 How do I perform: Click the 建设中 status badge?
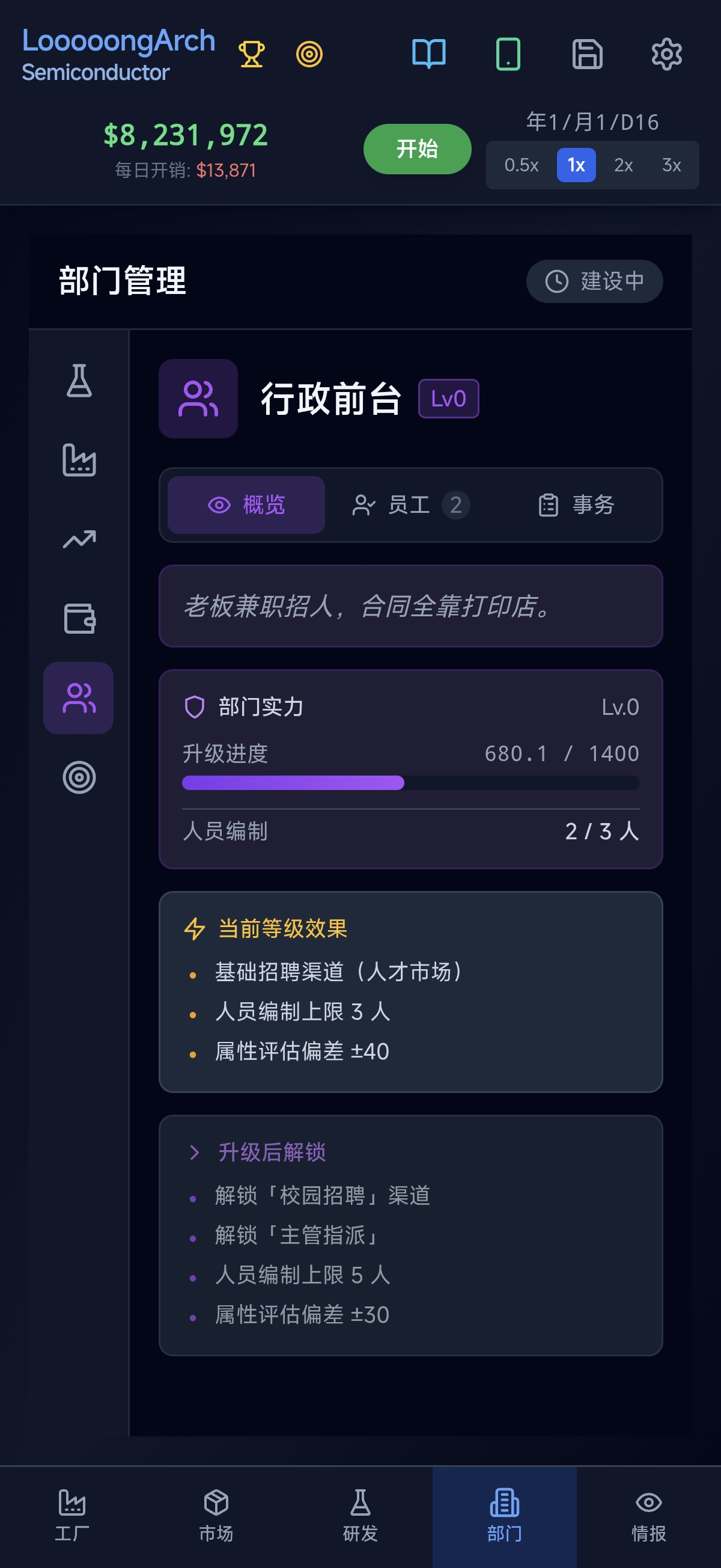pos(593,281)
